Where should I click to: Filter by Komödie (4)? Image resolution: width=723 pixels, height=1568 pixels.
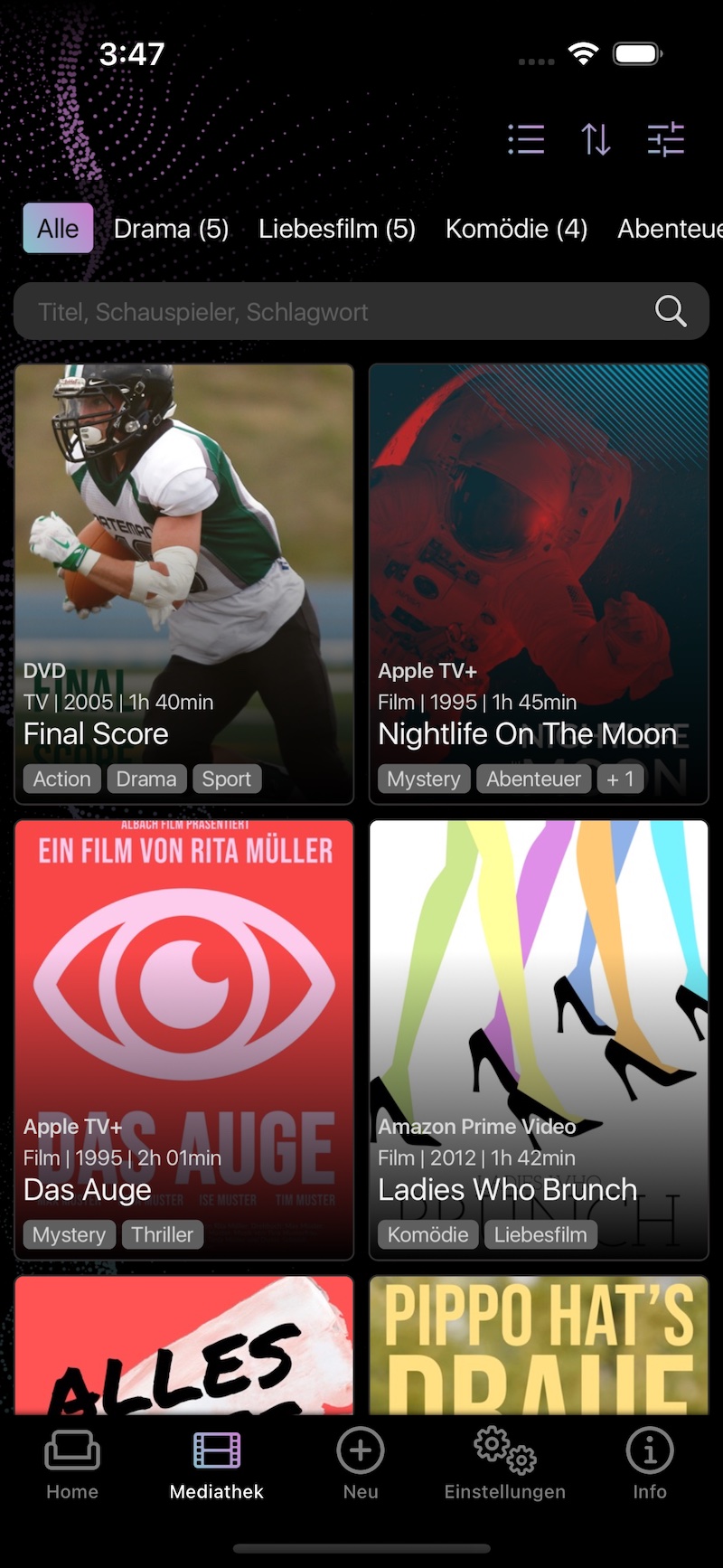(516, 229)
